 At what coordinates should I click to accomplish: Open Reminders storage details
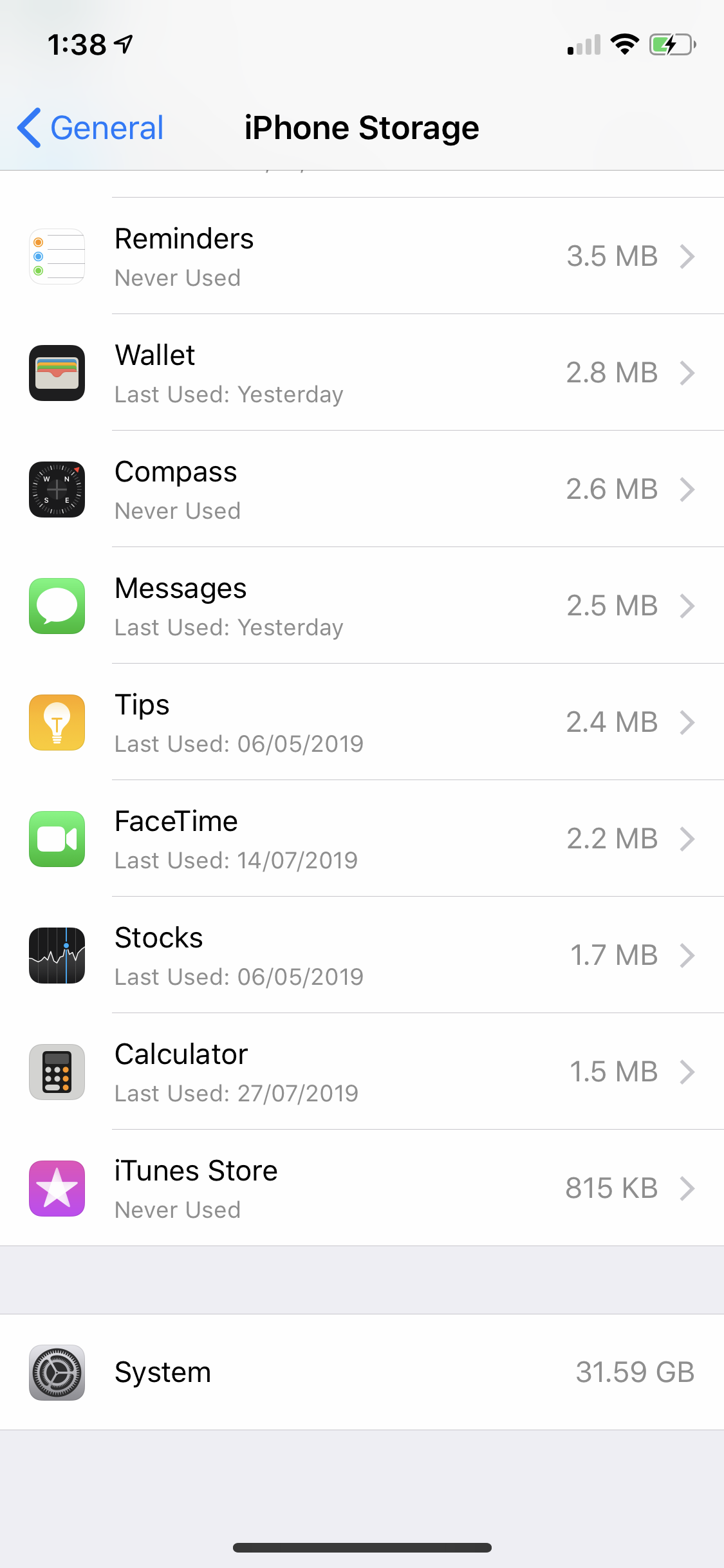click(x=362, y=256)
